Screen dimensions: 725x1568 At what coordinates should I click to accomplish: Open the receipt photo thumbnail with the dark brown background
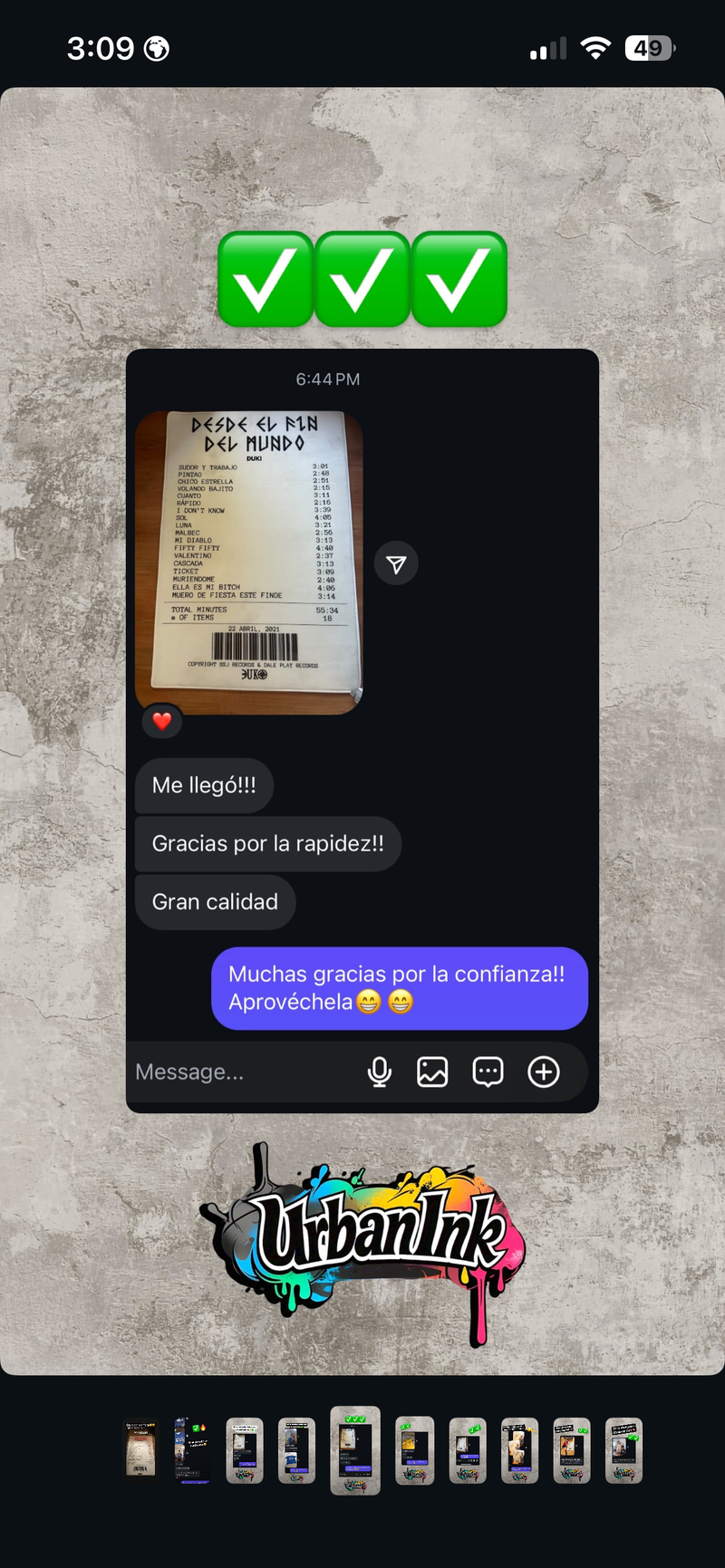[x=140, y=1449]
